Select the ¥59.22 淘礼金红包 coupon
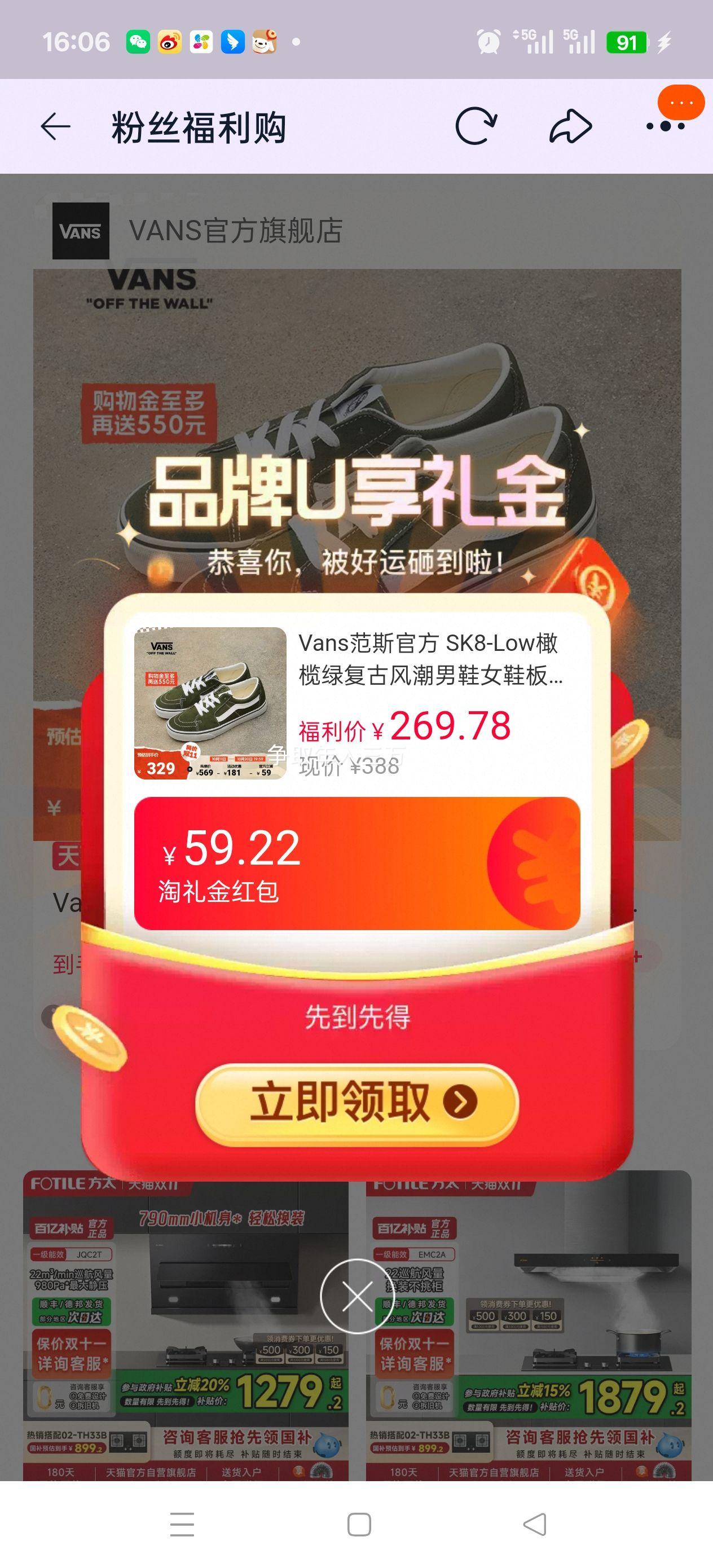Image resolution: width=713 pixels, height=1568 pixels. (x=357, y=863)
